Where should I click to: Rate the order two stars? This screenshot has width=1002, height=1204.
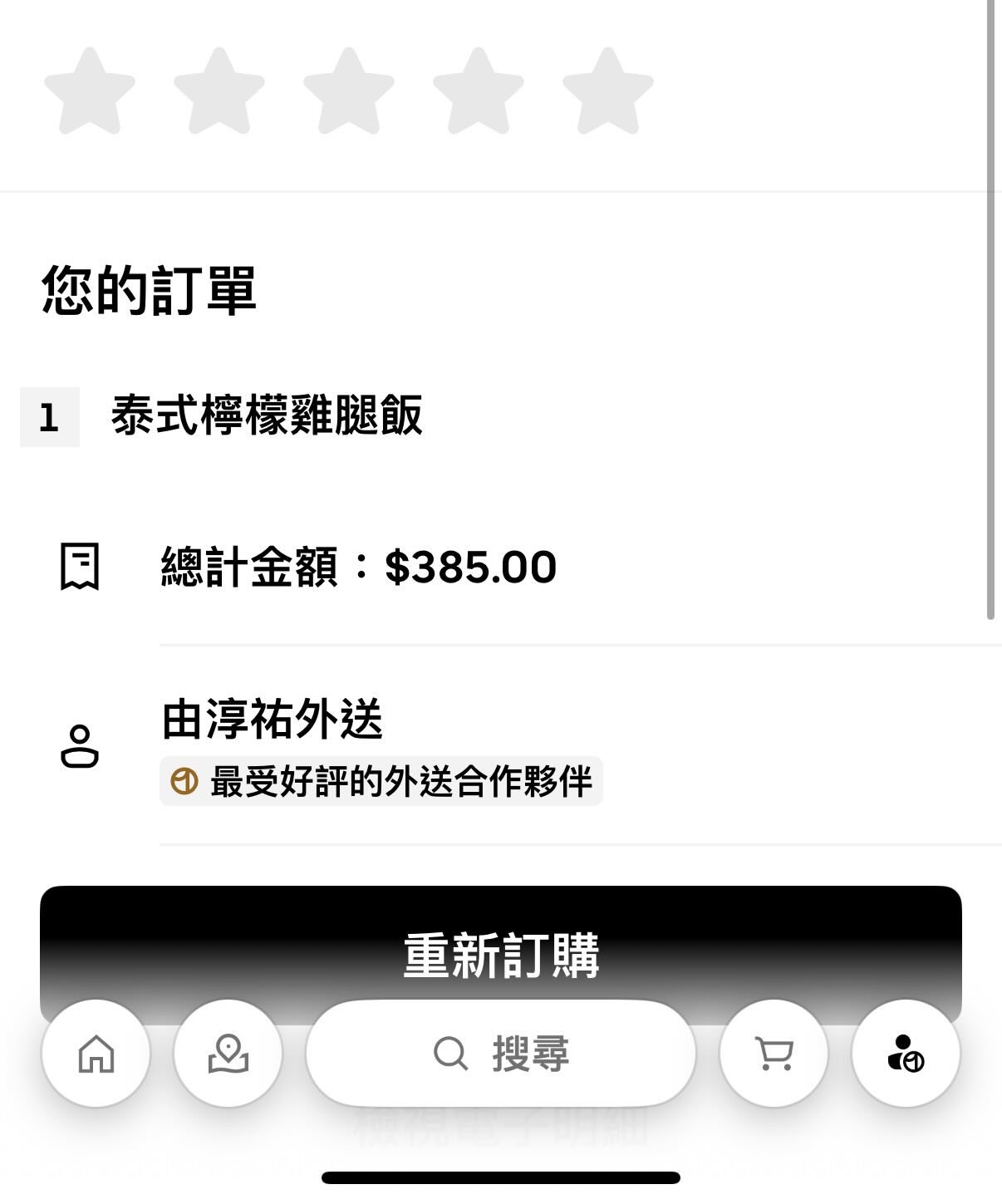pos(219,91)
